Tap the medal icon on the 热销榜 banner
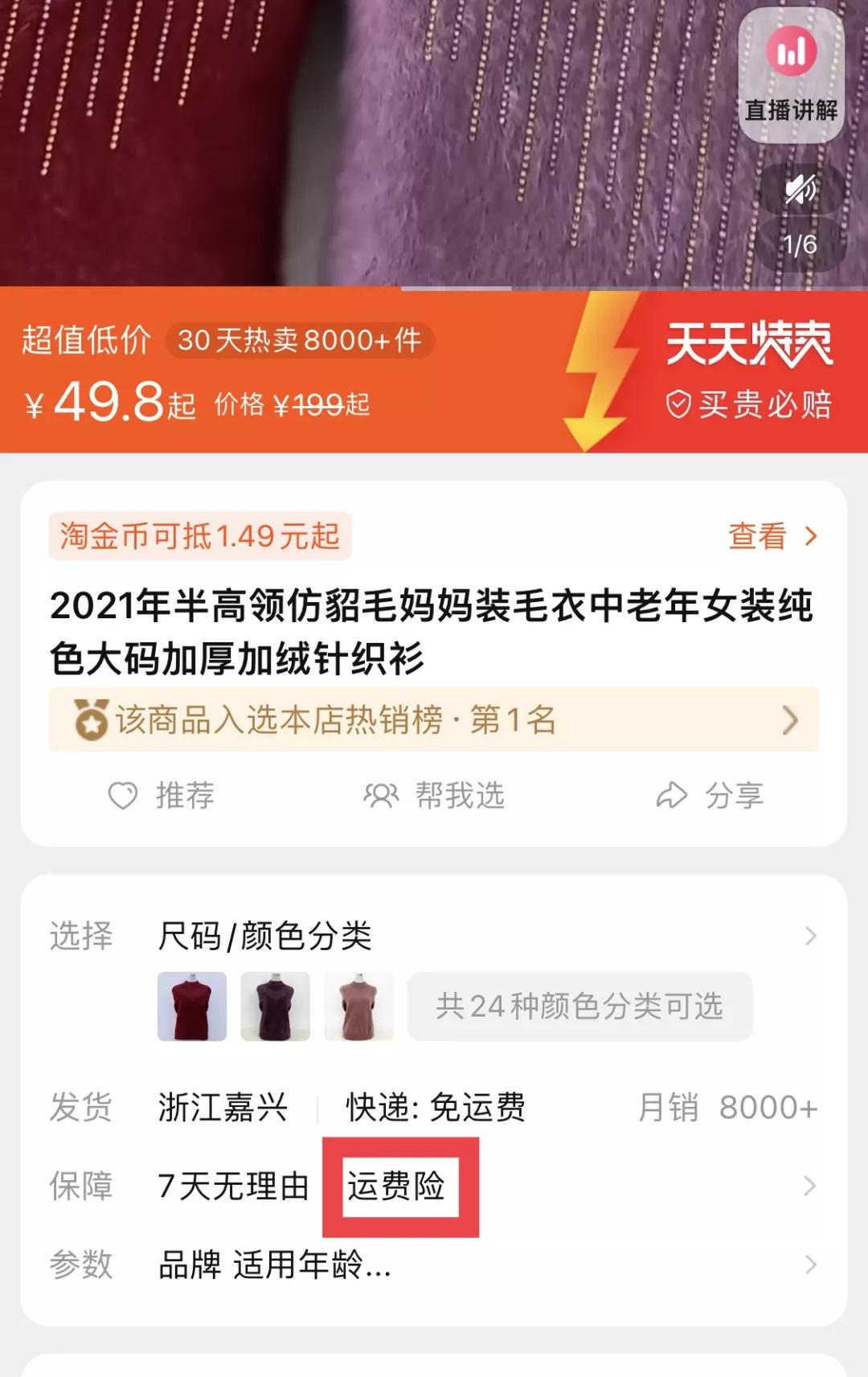The height and width of the screenshot is (1377, 868). [x=91, y=722]
